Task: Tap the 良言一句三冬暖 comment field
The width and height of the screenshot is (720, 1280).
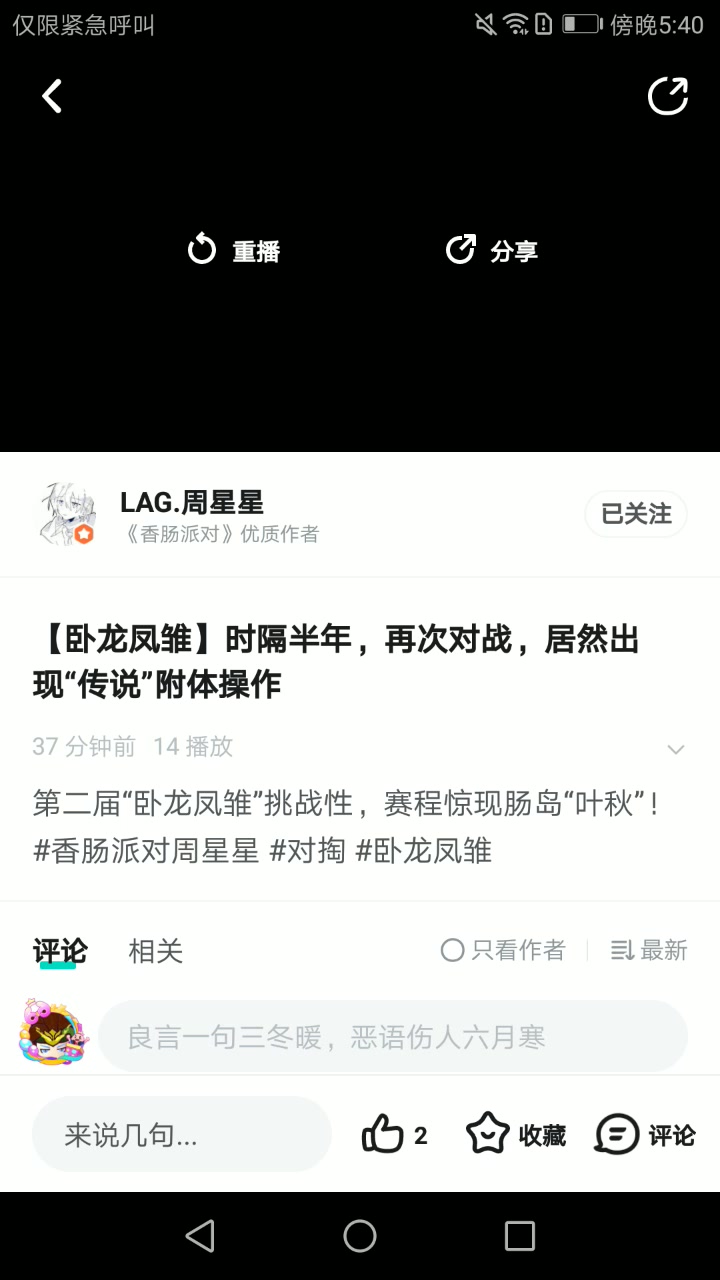Action: tap(392, 1037)
